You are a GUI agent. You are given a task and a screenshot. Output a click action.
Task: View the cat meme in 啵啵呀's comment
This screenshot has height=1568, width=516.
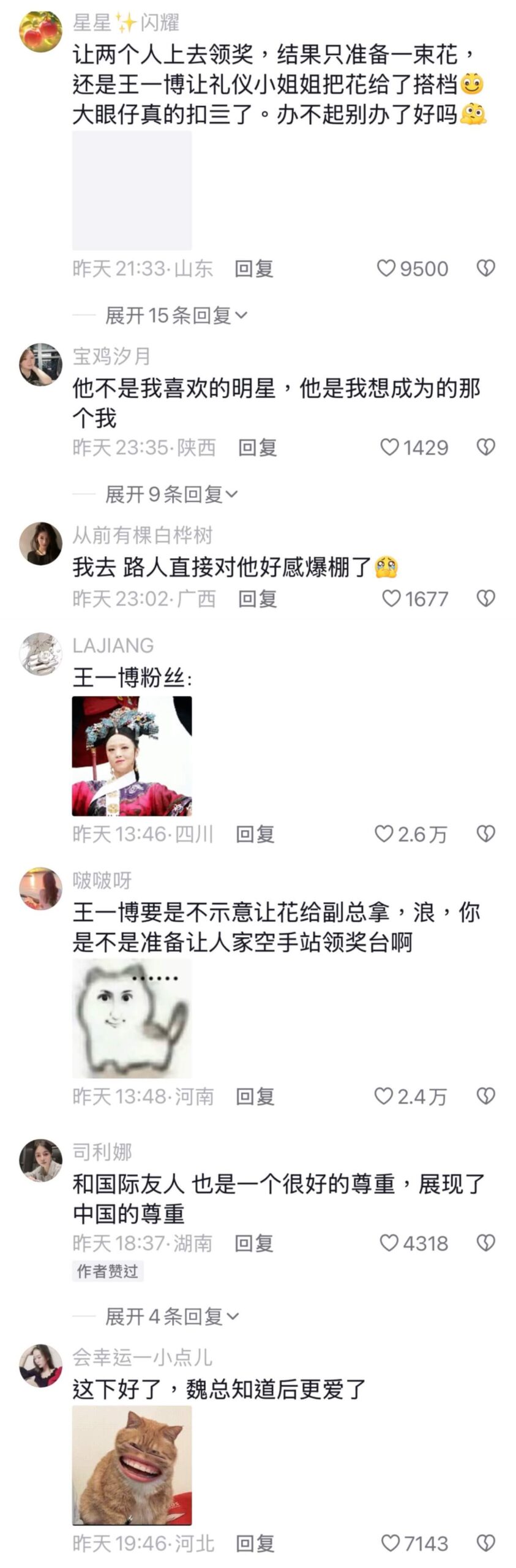coord(132,1018)
